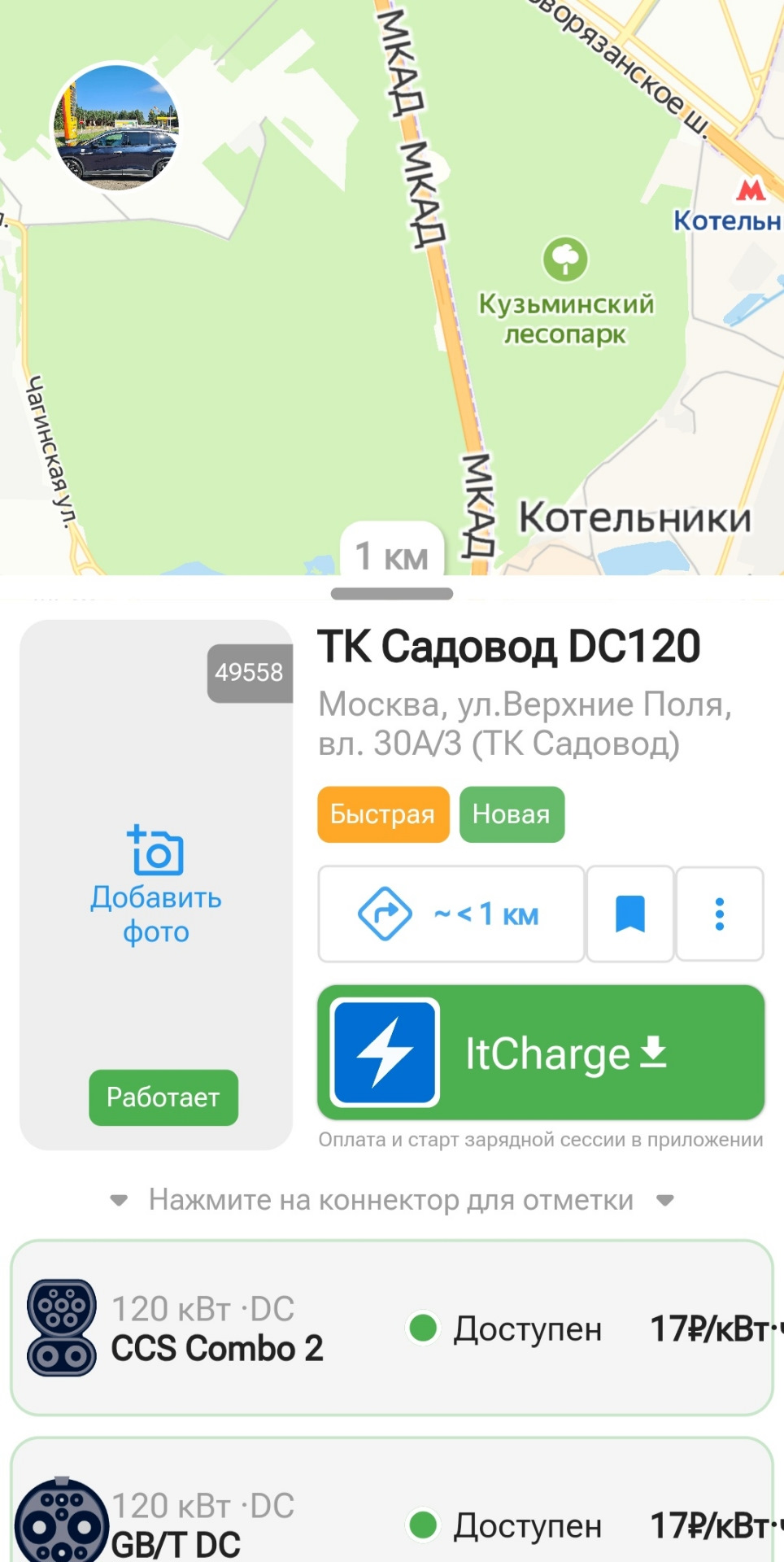Screen dimensions: 784x1562
Task: Open the Кузьминский лесопарк park marker
Action: tap(565, 260)
